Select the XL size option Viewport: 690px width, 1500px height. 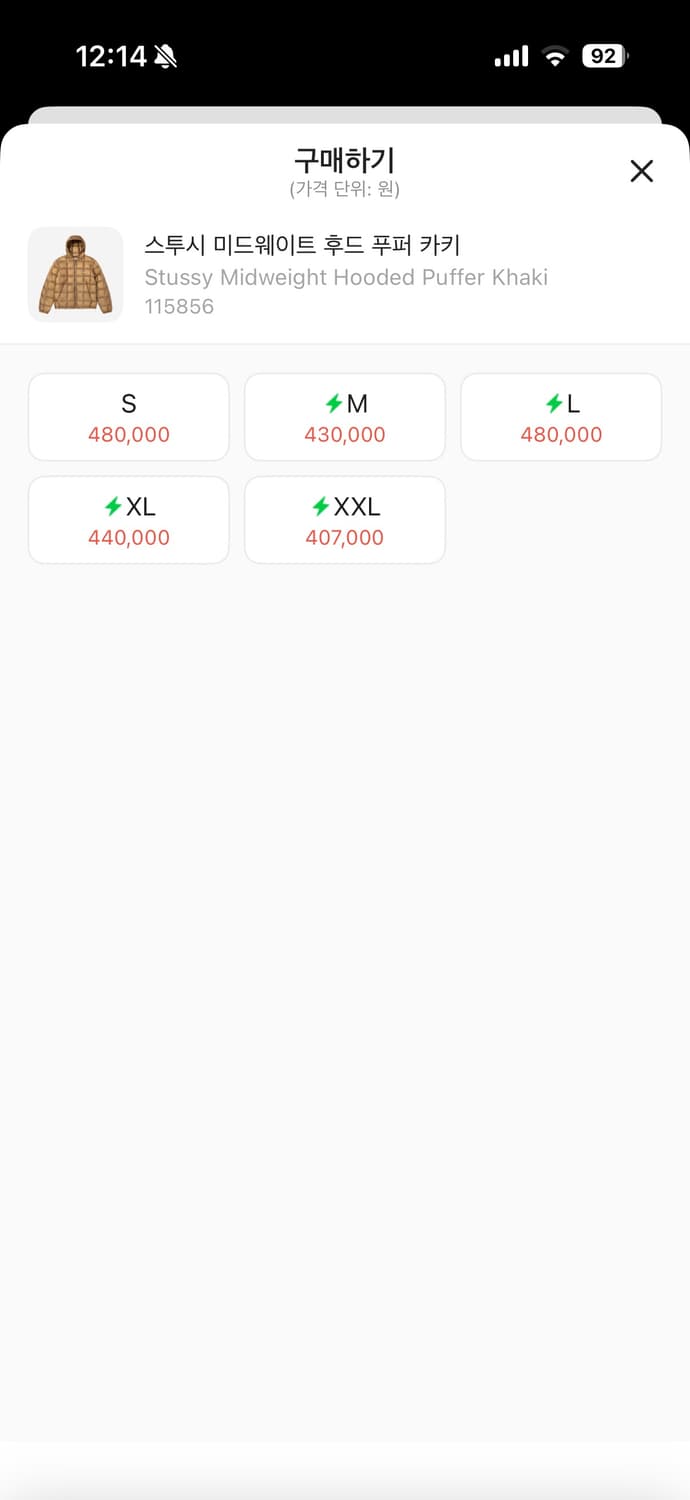click(129, 520)
